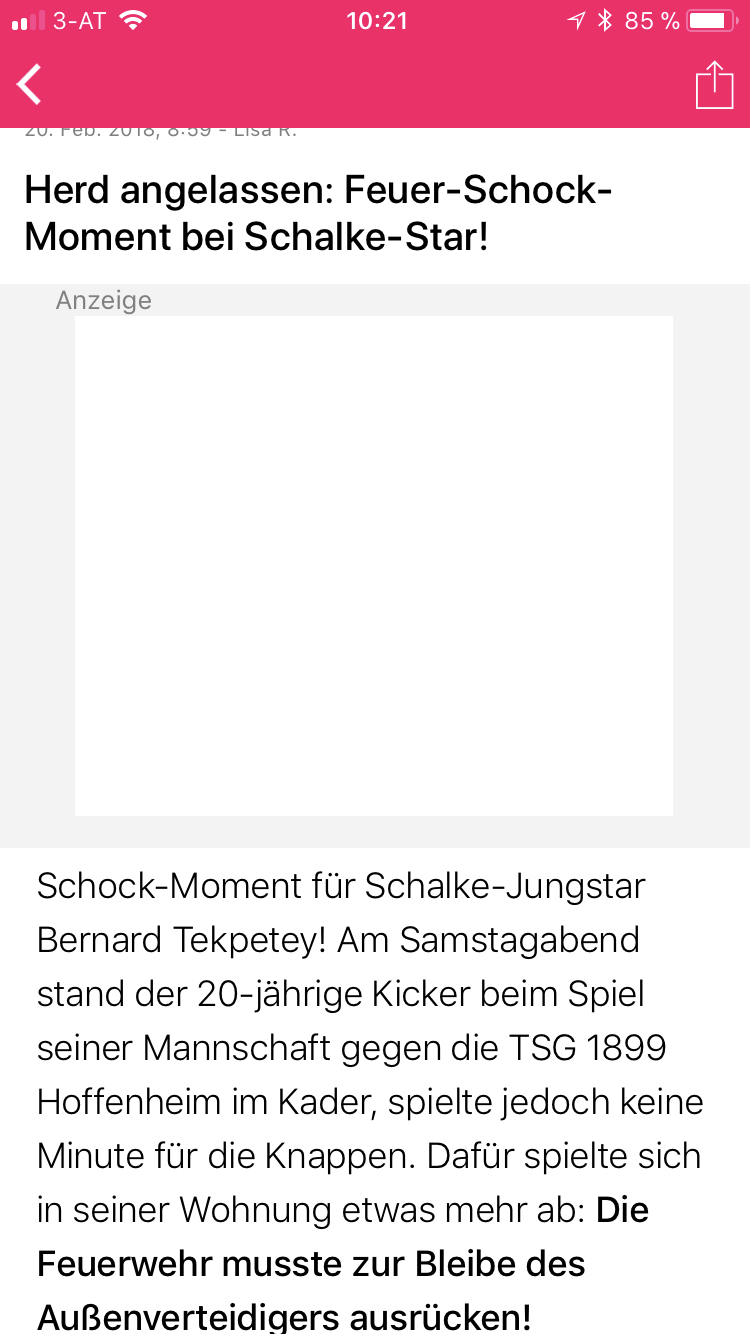Share this Schalke article

pos(714,84)
